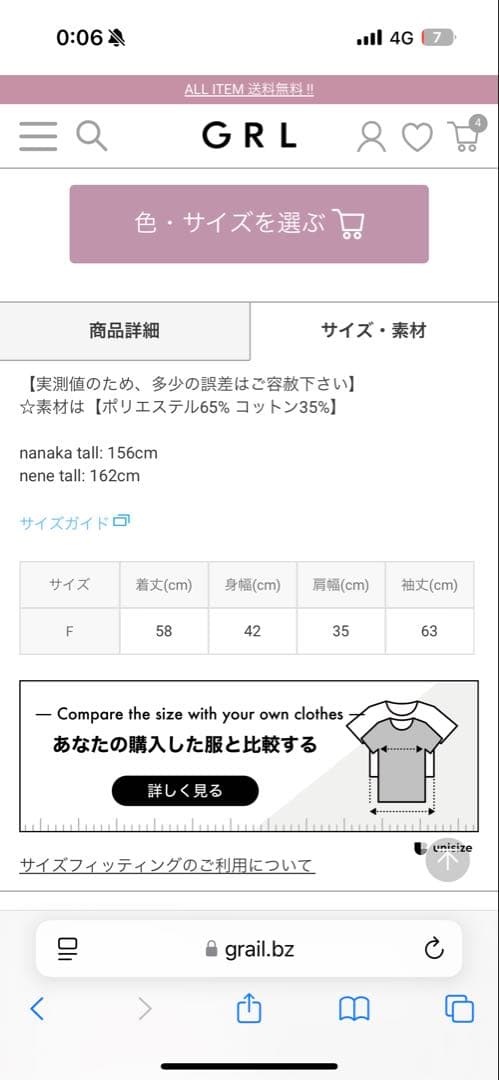Open the search magnifier icon
Screen dimensions: 499x1080
pos(91,136)
